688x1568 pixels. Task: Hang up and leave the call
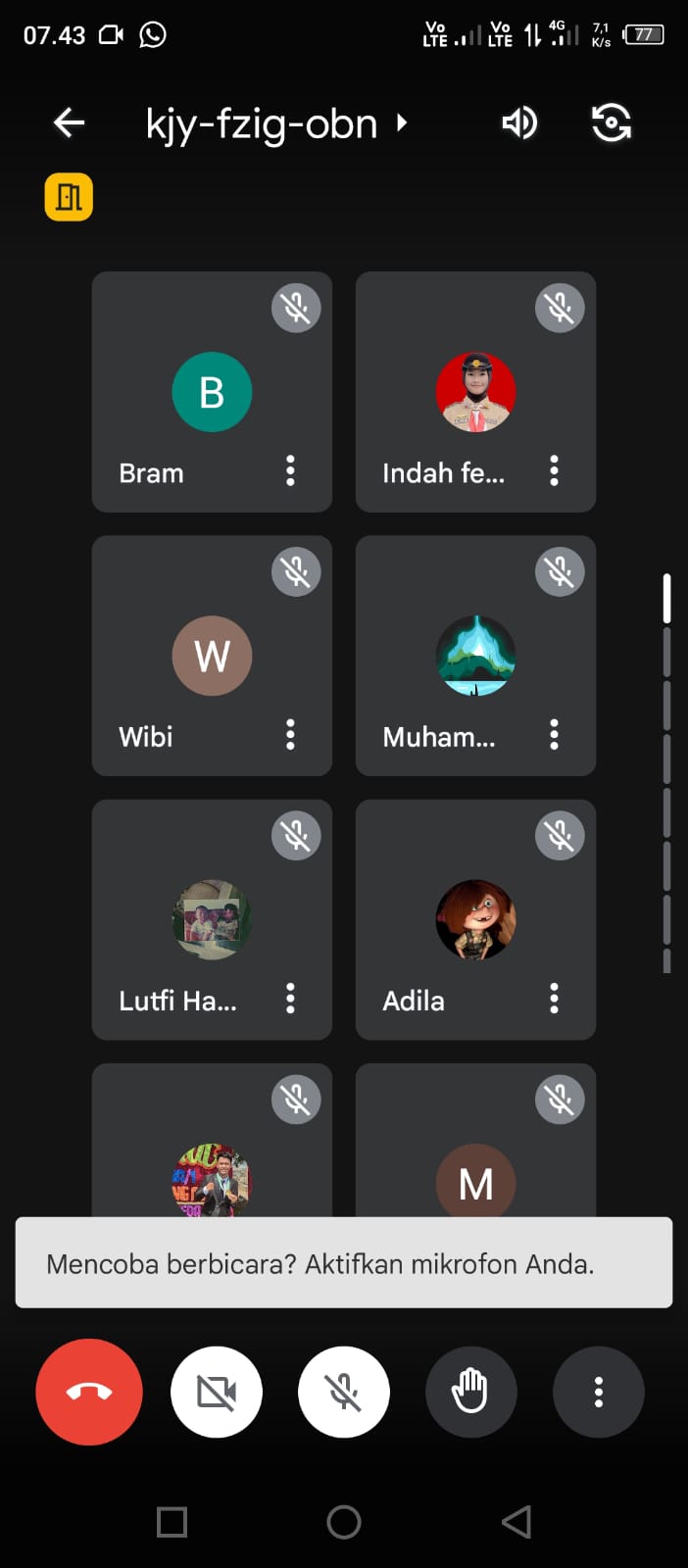89,1392
